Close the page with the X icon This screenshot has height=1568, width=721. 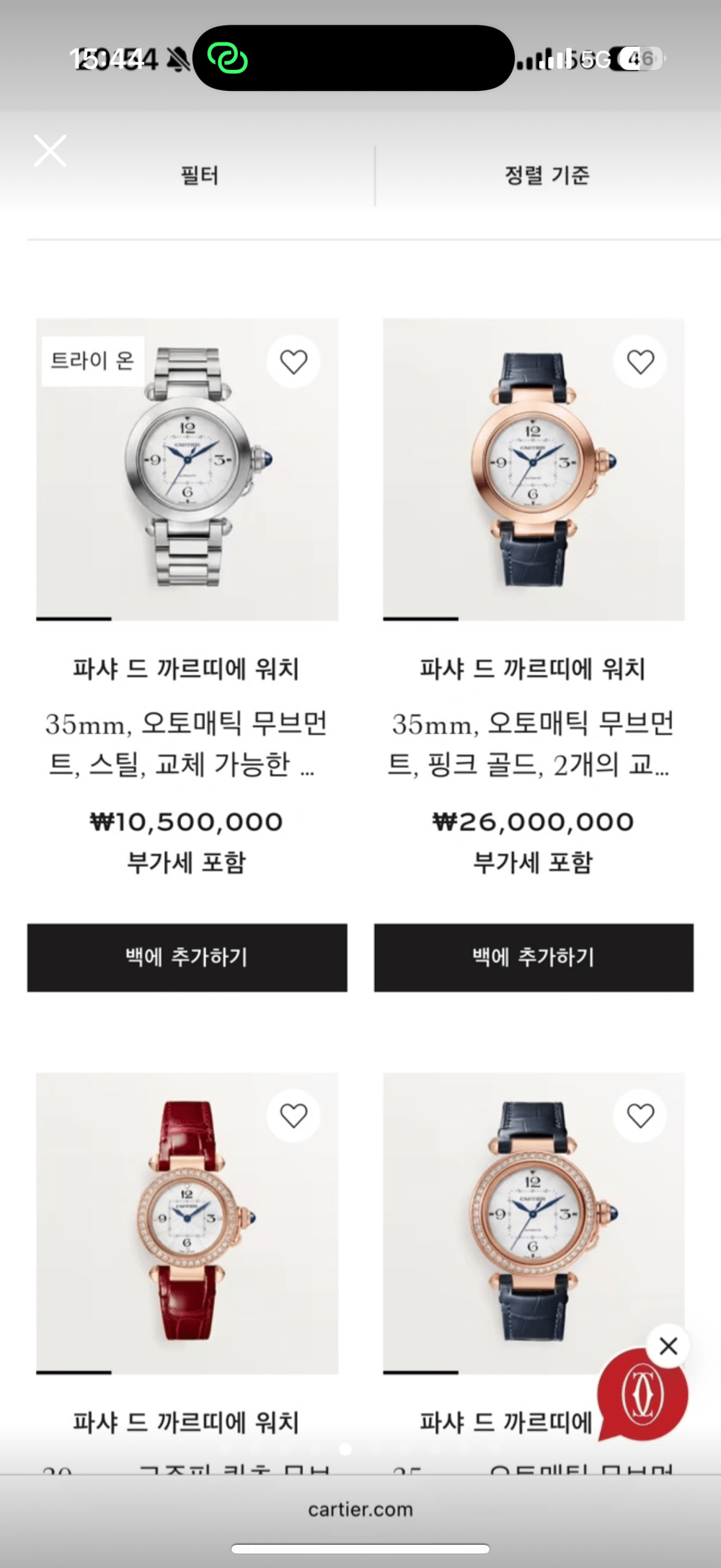[x=50, y=151]
